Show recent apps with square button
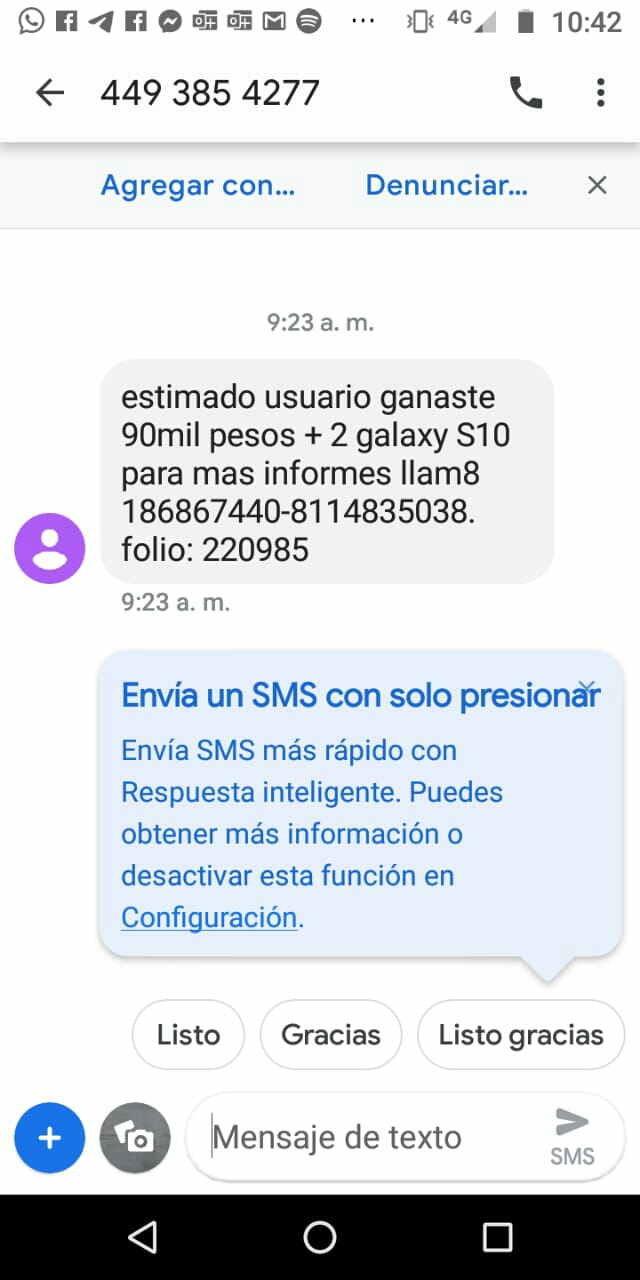Screen dimensions: 640x1280 pyautogui.click(x=497, y=1237)
